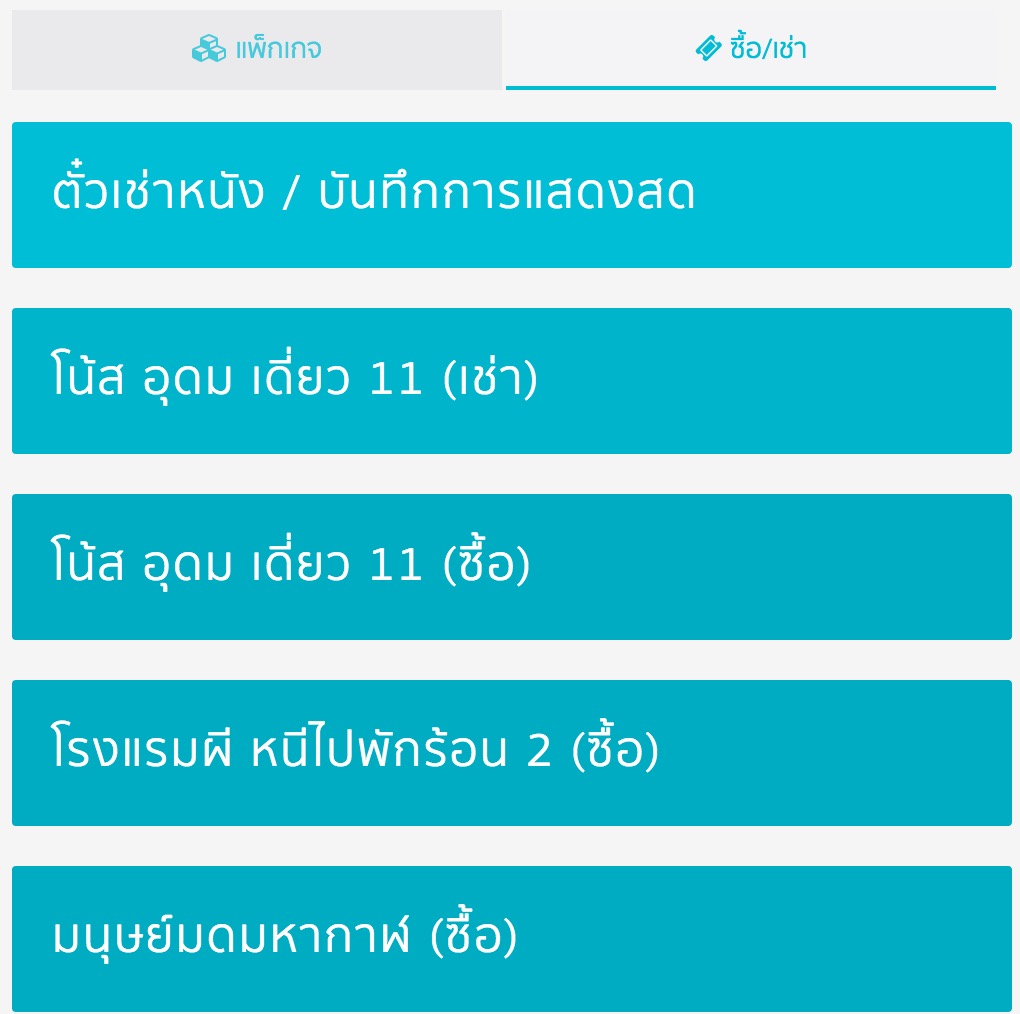
Task: Open โรงแรมผี หนีไปพักร้อน 2 (ซื้อ)
Action: click(511, 753)
